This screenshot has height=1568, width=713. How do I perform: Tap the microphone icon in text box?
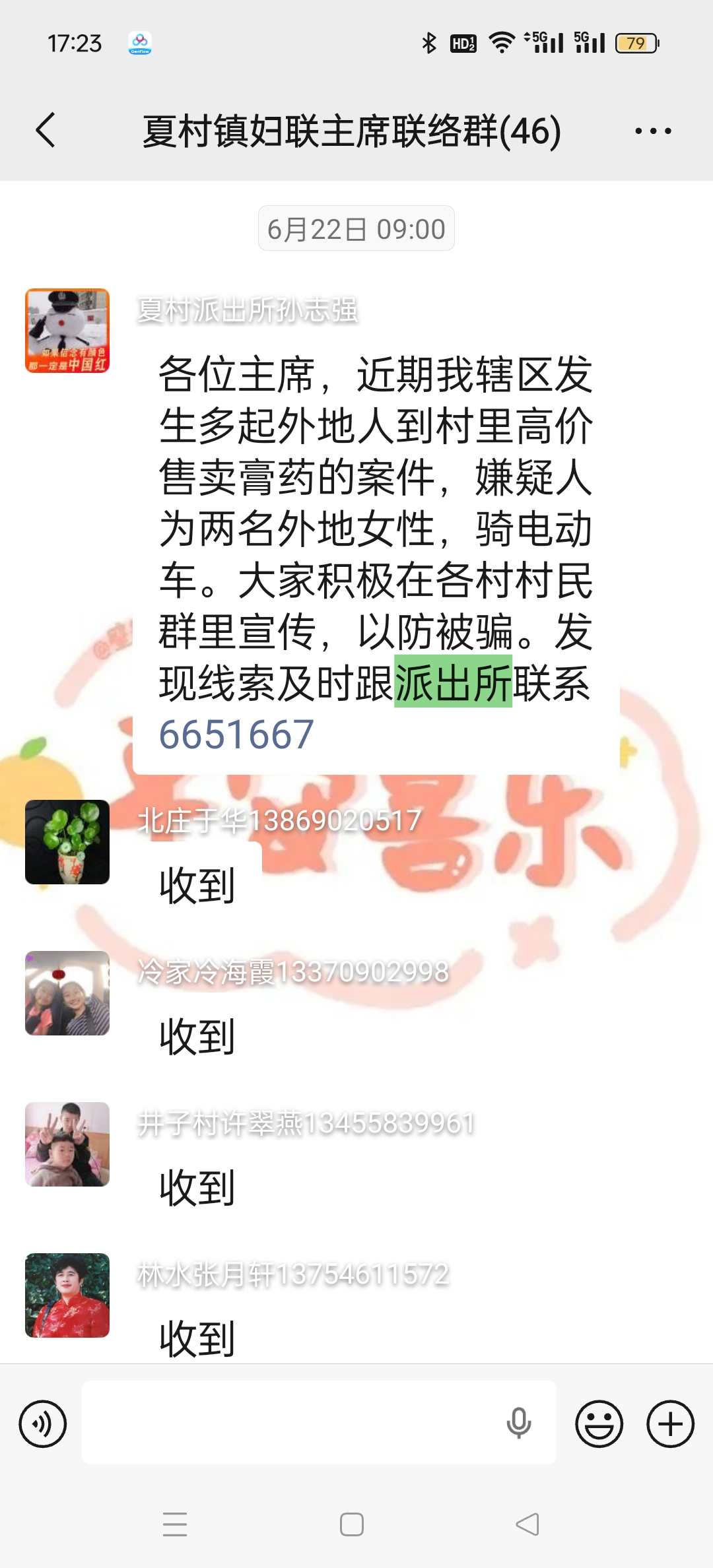[x=519, y=1423]
